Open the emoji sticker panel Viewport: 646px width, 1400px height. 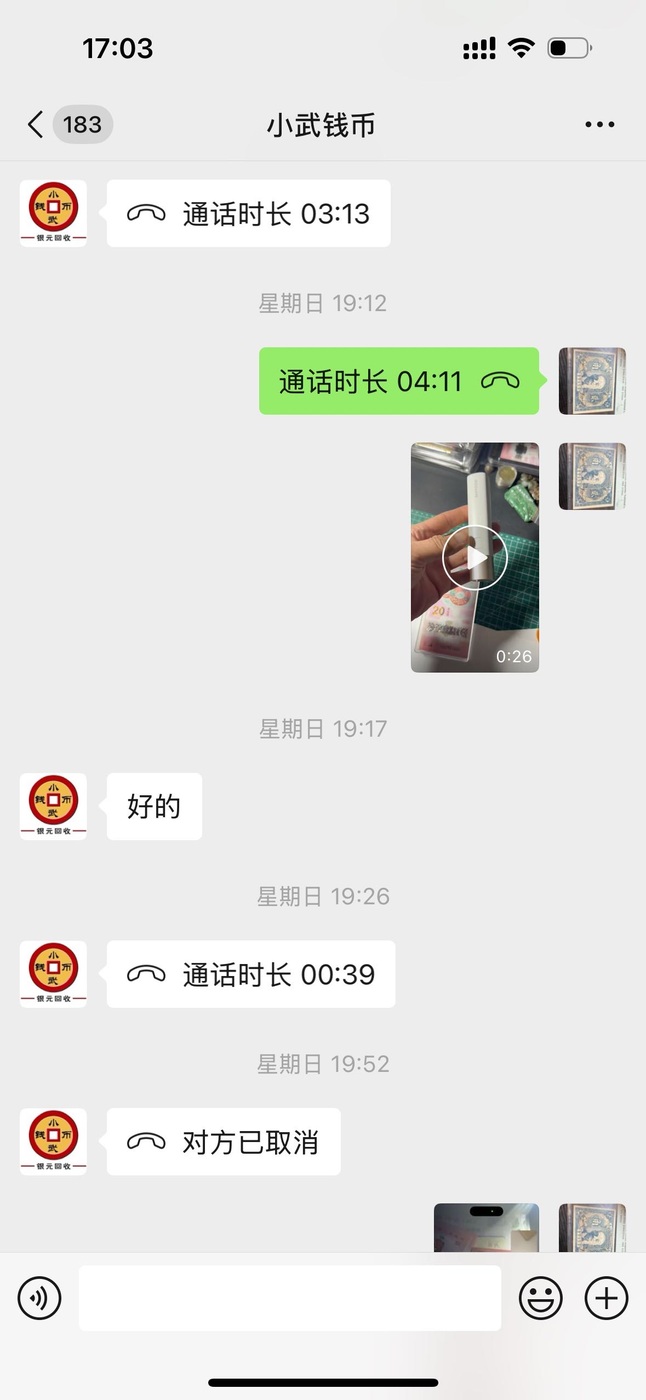tap(540, 1298)
